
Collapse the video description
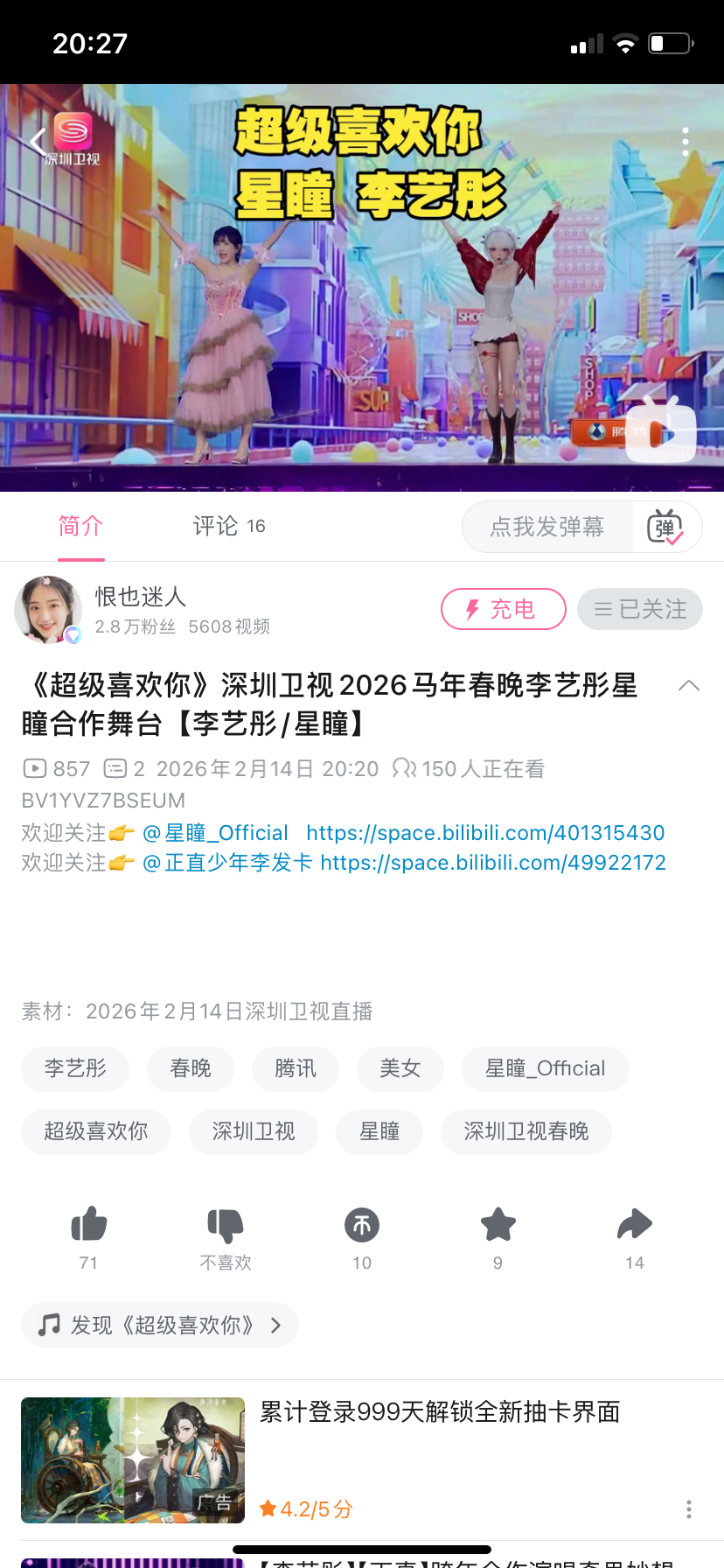point(689,686)
